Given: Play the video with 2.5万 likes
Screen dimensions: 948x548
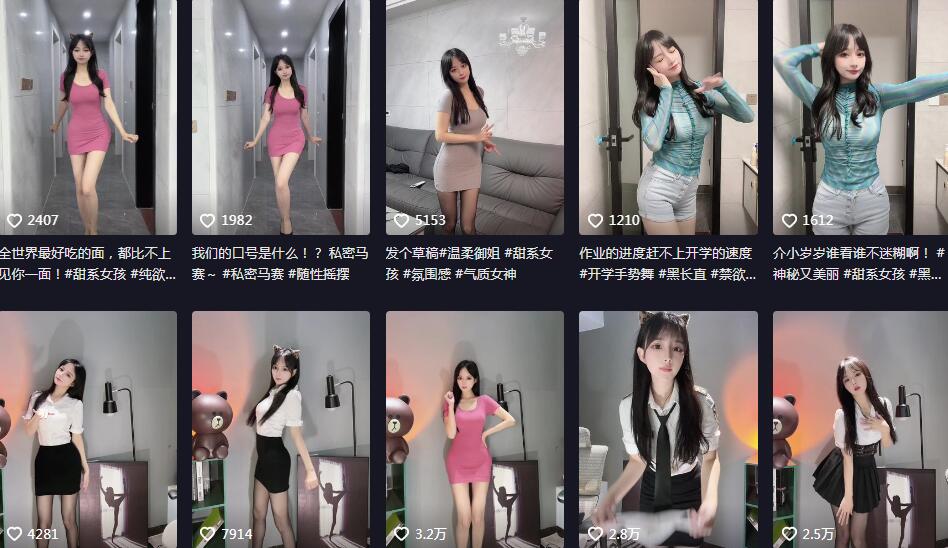Looking at the screenshot, I should tap(860, 425).
